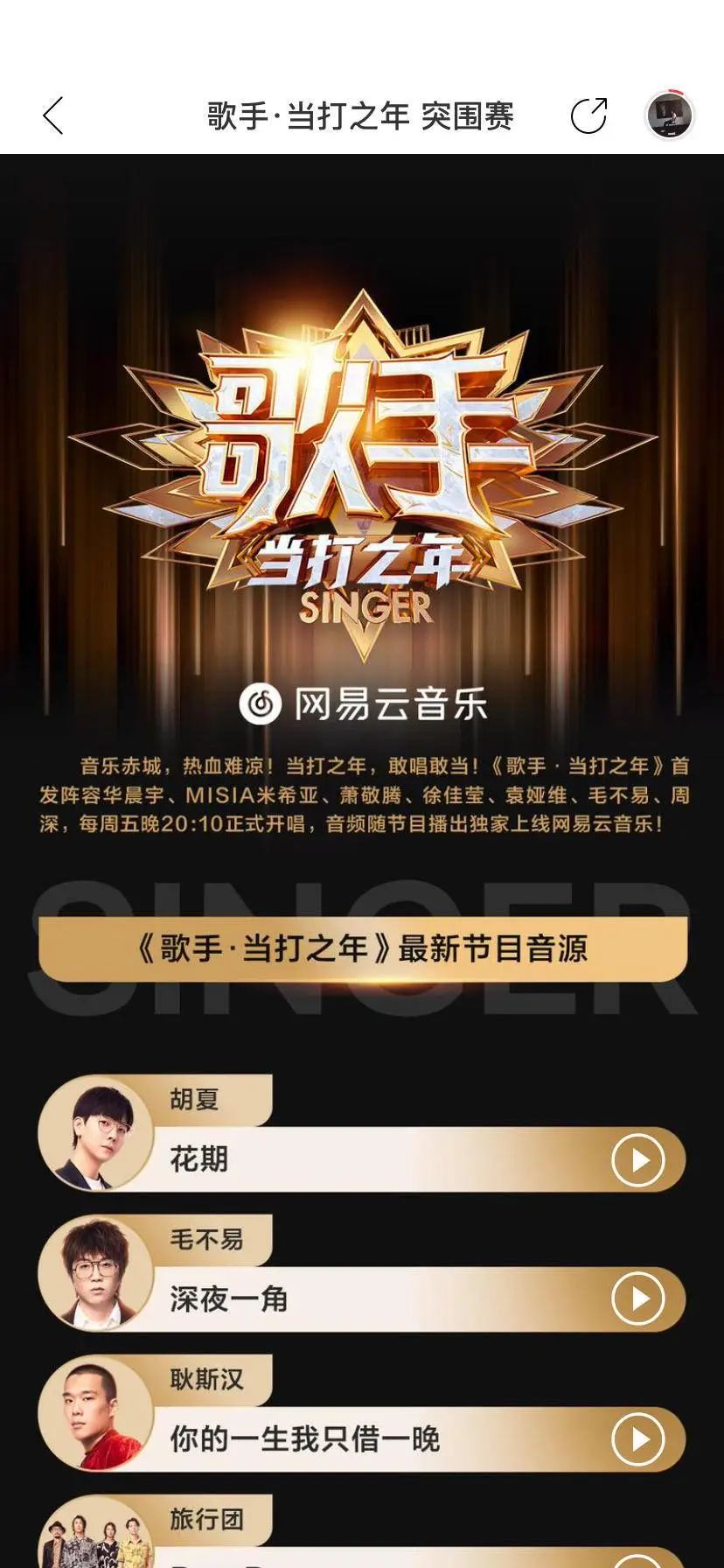Tap the page title 歌手·当打之年 突围赛
This screenshot has width=724, height=1568.
[362, 114]
